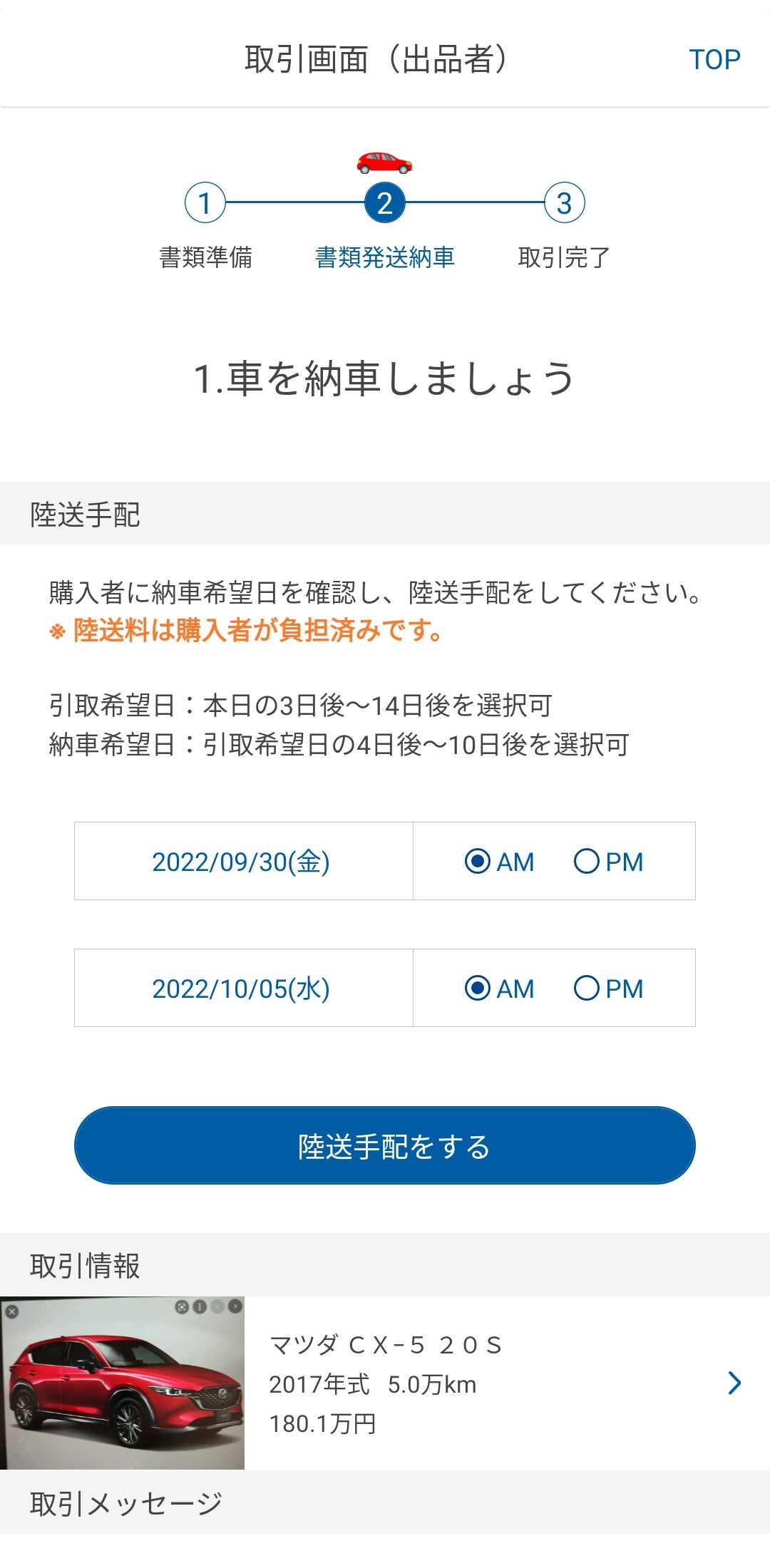Open the 2022/10/05 delivery date selector
Viewport: 770px width, 1568px height.
[x=242, y=989]
